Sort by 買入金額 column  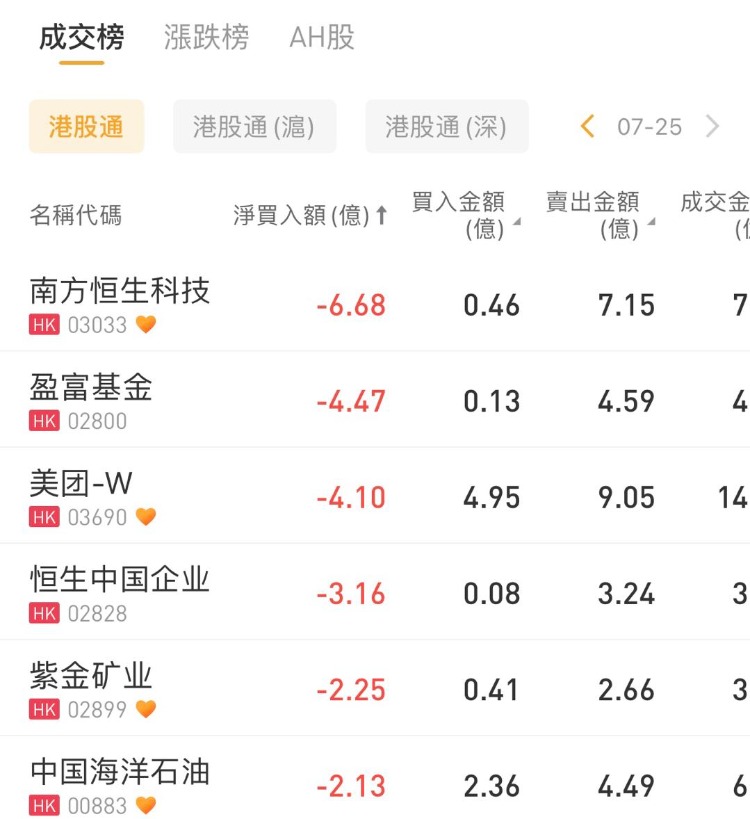point(465,215)
